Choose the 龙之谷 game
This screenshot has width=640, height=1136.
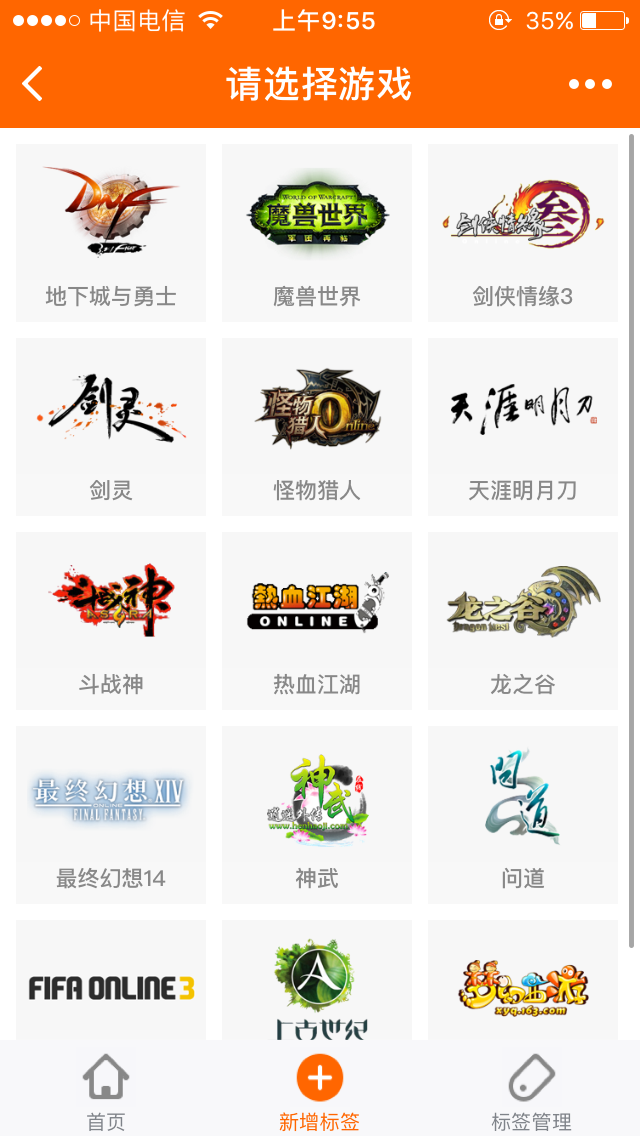point(523,621)
